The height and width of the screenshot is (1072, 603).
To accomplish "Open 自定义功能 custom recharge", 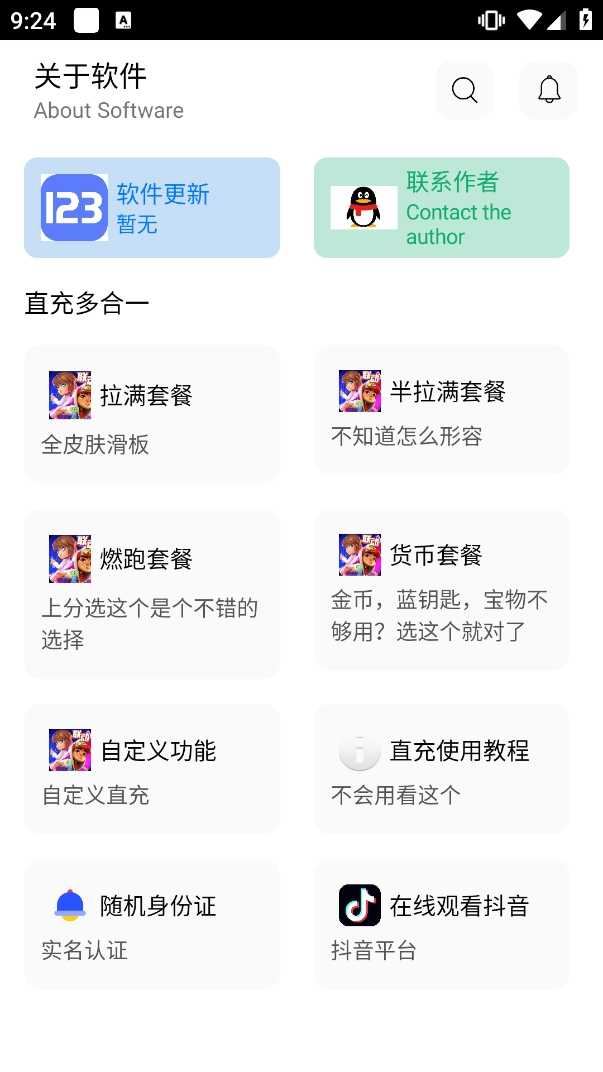I will 152,768.
